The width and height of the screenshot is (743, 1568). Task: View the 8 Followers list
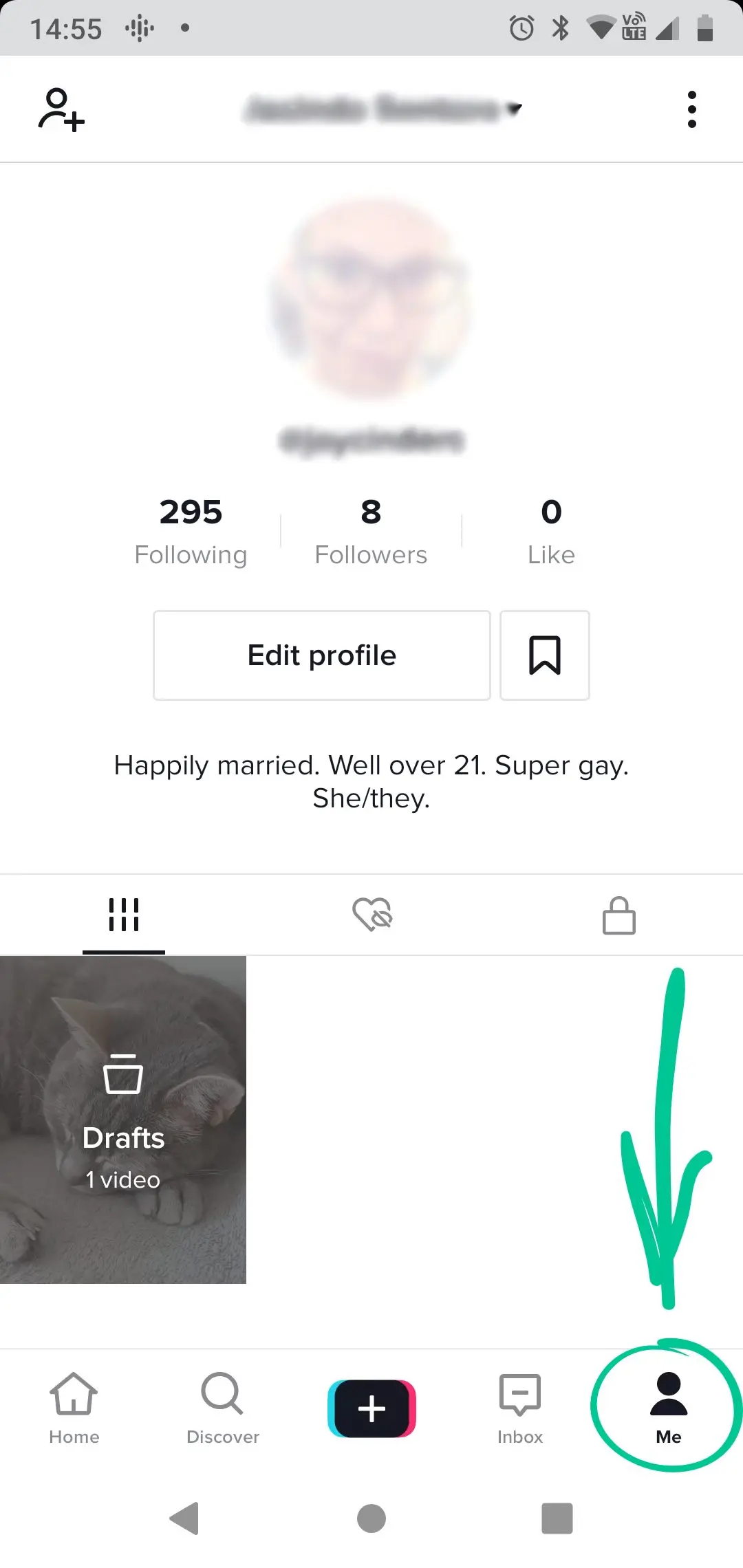[x=371, y=531]
